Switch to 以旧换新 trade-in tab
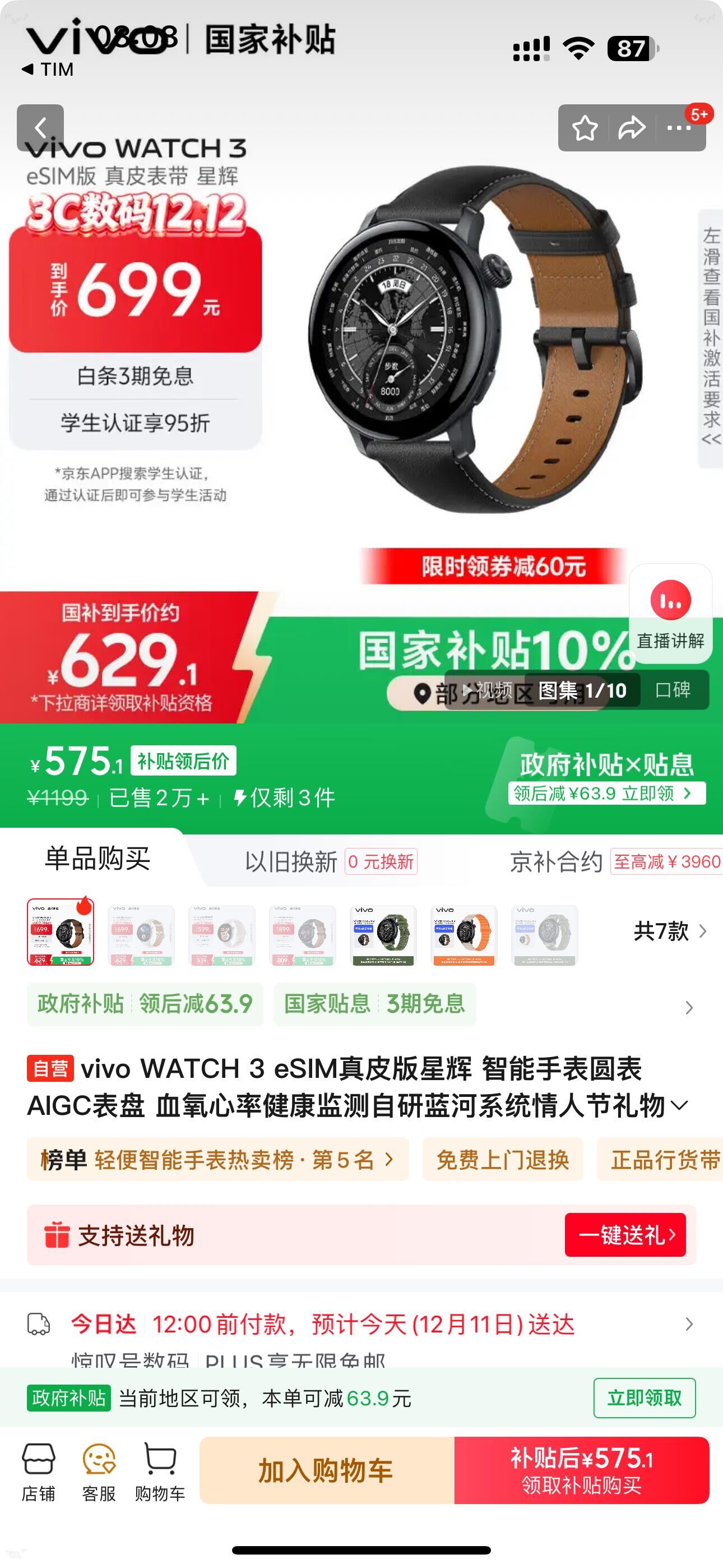723x1568 pixels. click(x=291, y=862)
